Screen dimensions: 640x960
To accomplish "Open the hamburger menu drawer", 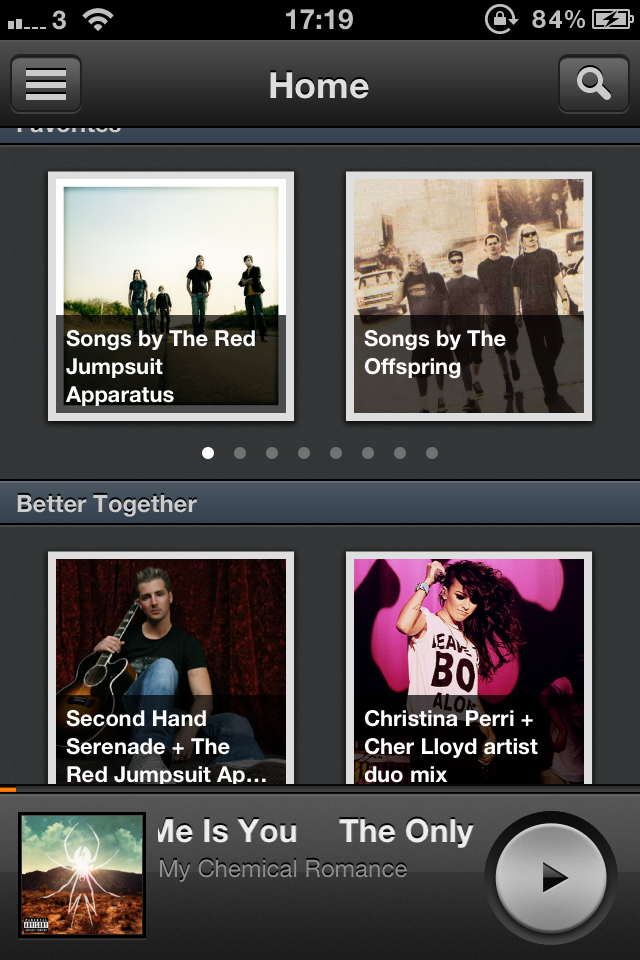I will (46, 85).
